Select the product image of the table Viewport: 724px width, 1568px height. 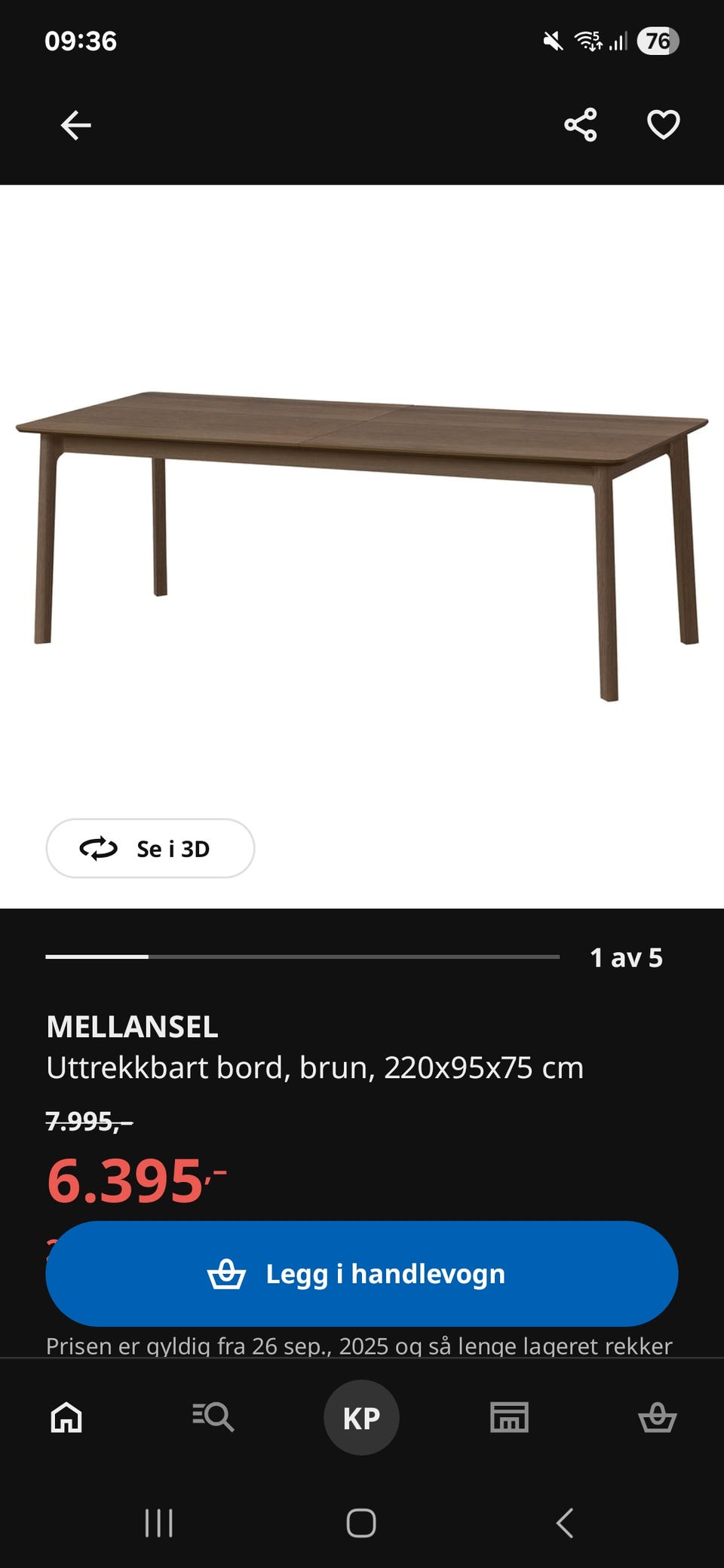coord(362,528)
